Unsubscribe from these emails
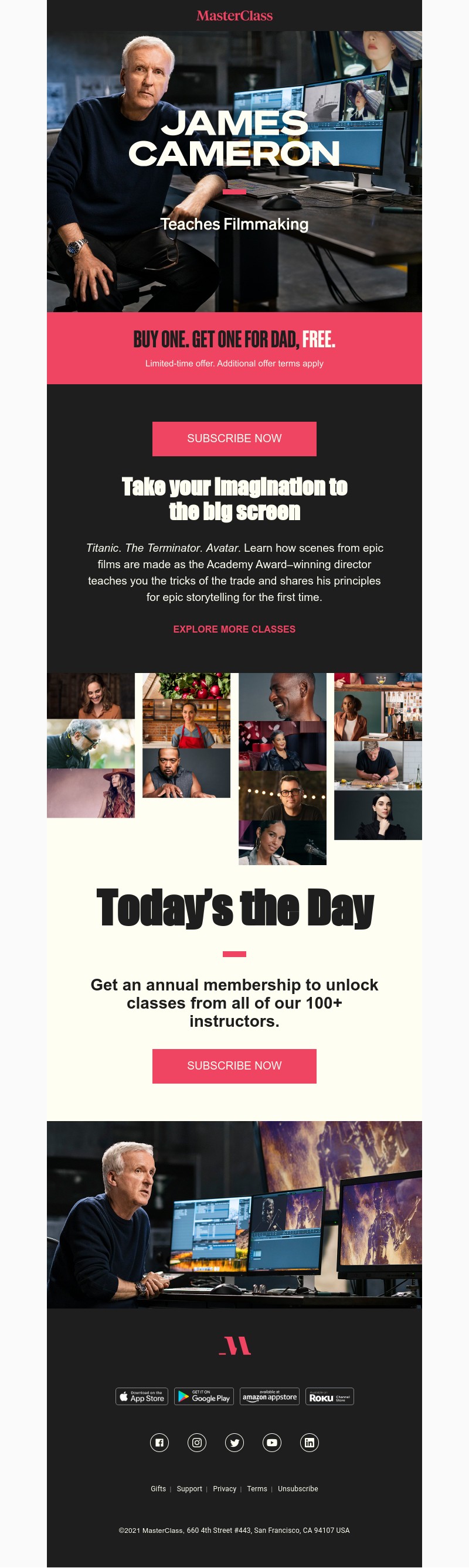 298,1489
